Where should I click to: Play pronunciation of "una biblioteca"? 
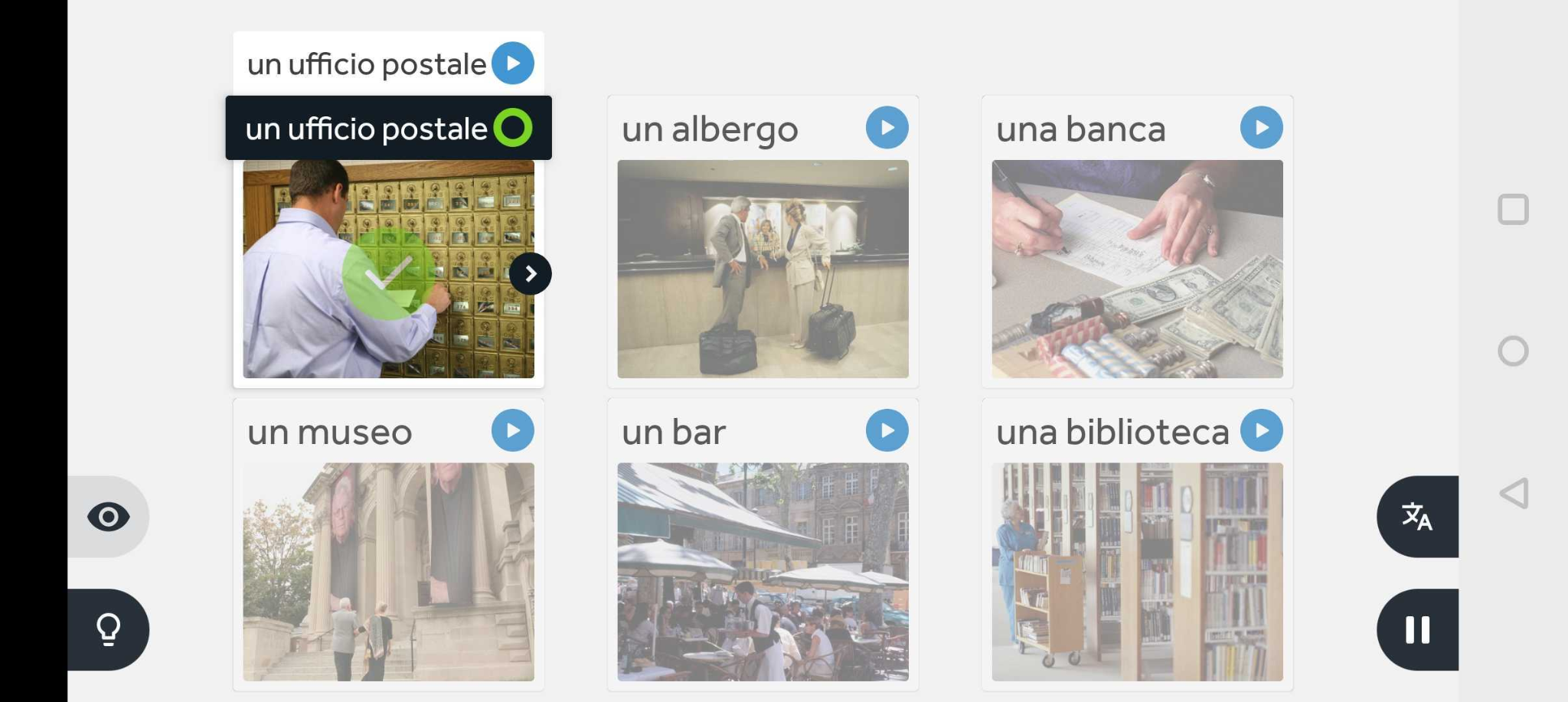coord(1262,431)
